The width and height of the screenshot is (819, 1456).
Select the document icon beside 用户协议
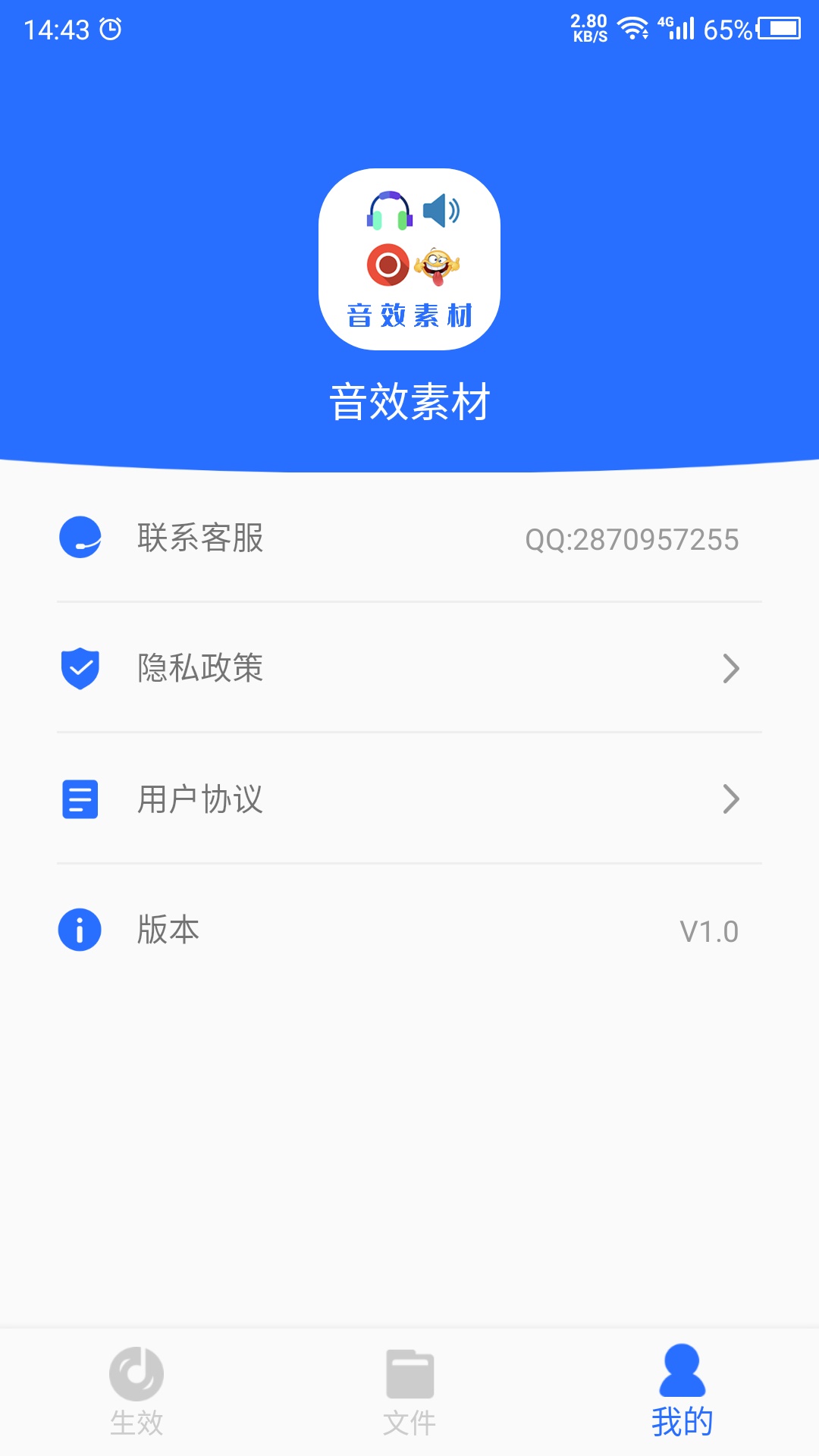click(x=79, y=799)
